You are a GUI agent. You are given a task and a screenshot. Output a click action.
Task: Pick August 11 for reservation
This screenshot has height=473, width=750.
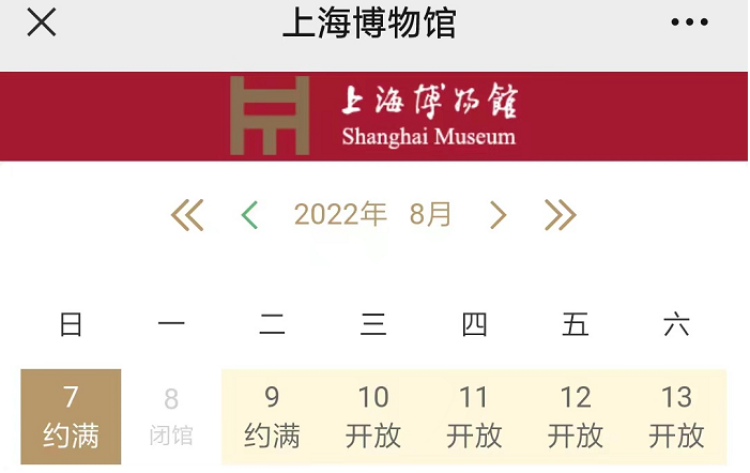[474, 416]
